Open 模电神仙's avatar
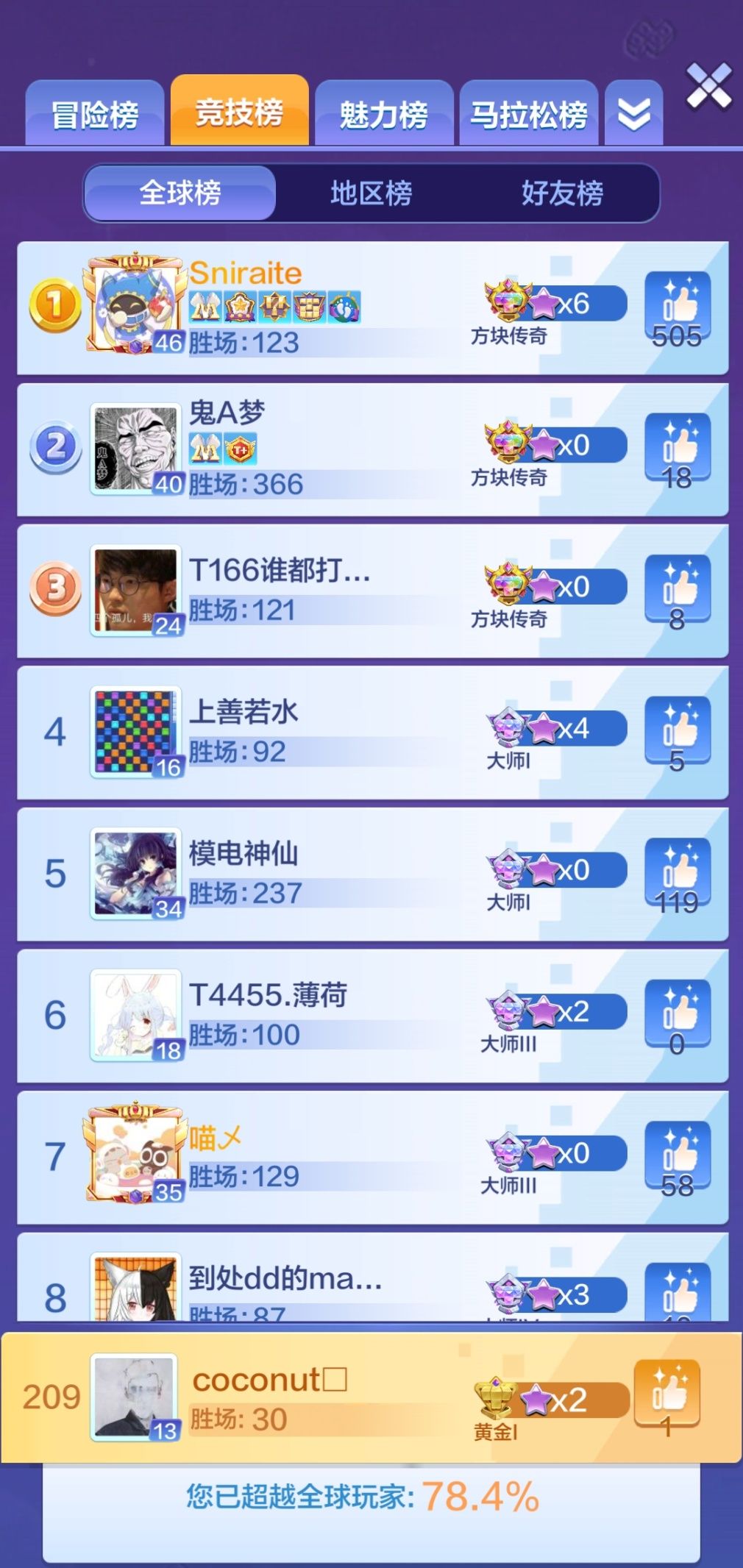Viewport: 743px width, 1568px height. 135,873
